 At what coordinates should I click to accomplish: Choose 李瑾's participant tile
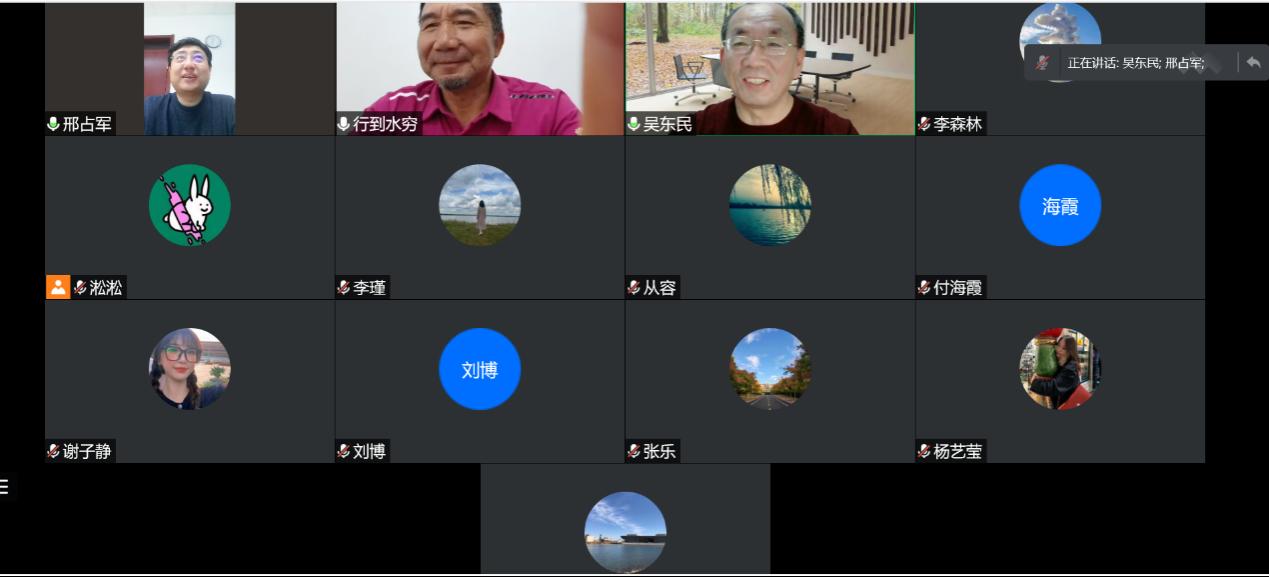(x=480, y=218)
